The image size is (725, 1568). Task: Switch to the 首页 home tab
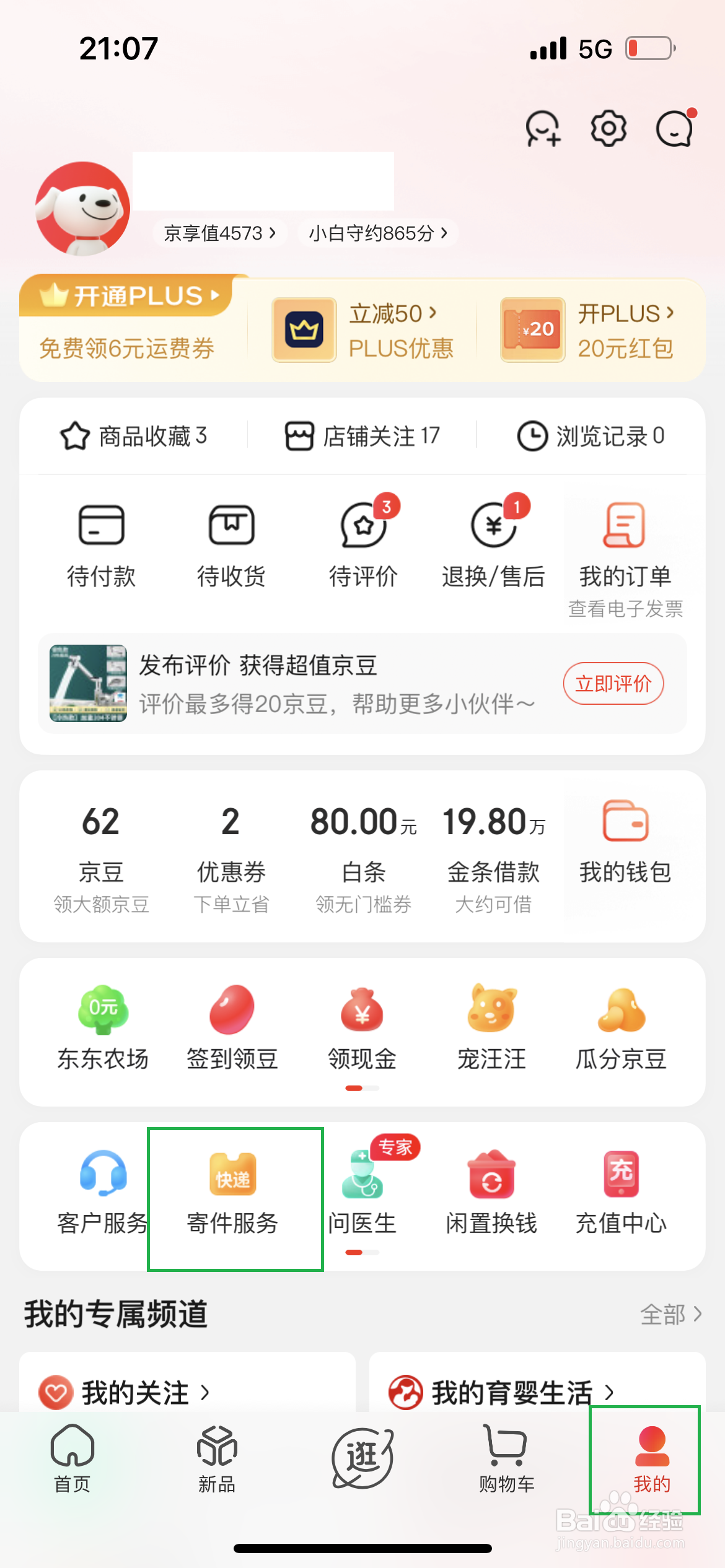click(x=72, y=1458)
